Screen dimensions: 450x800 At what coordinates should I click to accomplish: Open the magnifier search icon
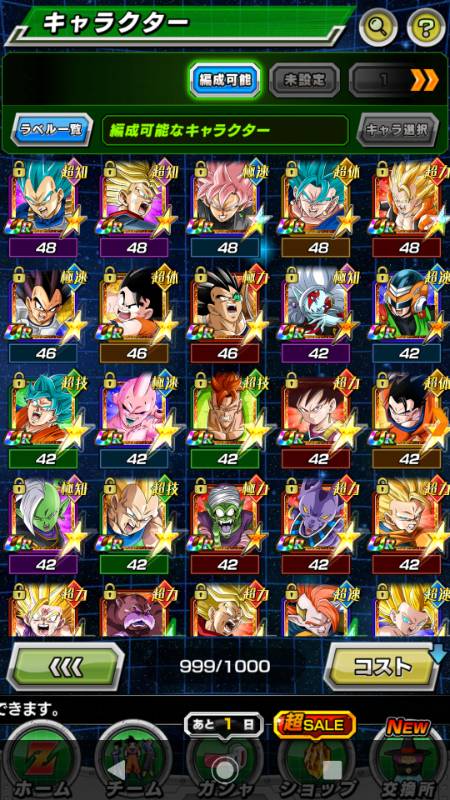(x=378, y=26)
